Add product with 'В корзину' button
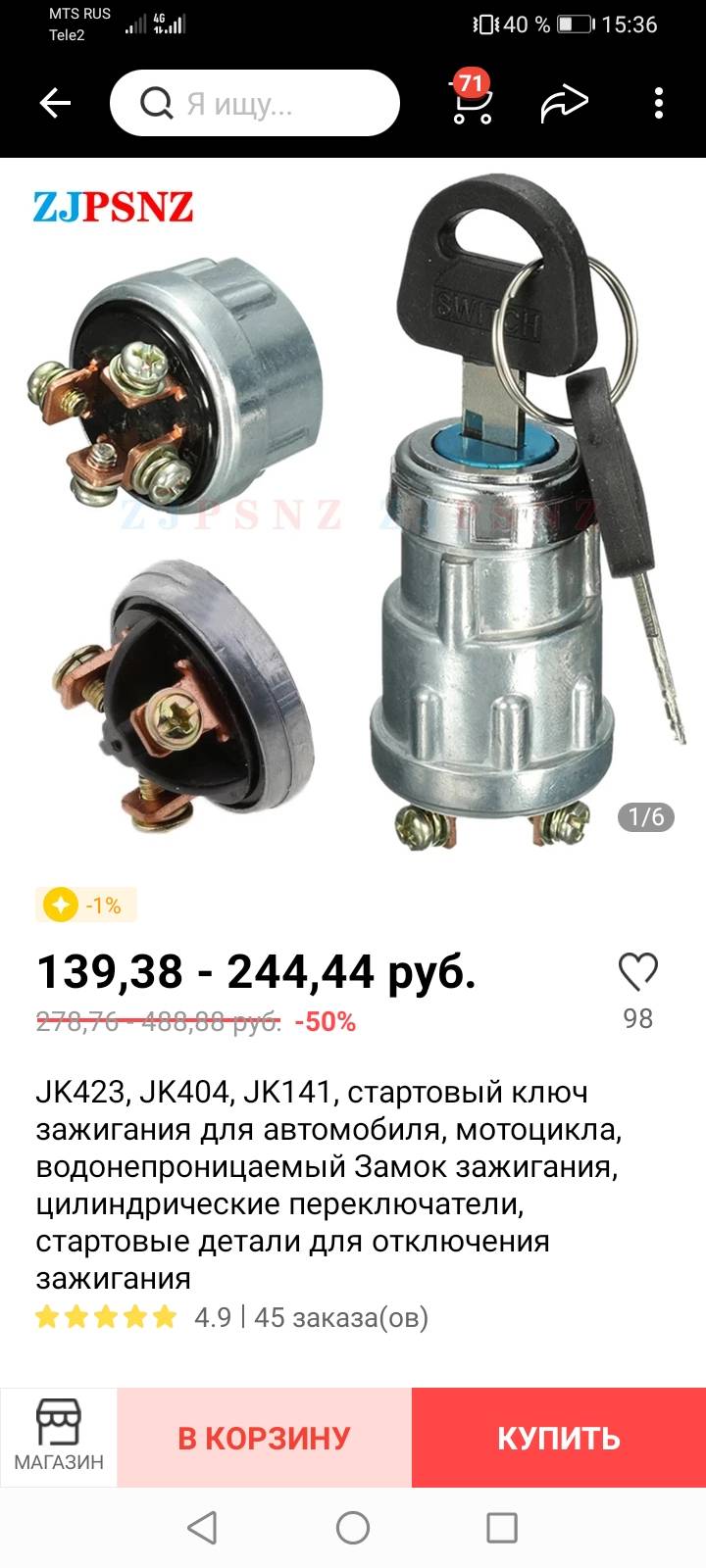This screenshot has height=1568, width=706. [264, 1438]
